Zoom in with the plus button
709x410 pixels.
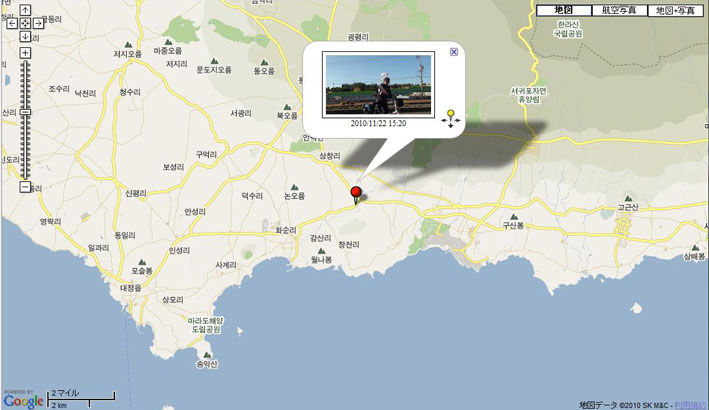point(25,53)
